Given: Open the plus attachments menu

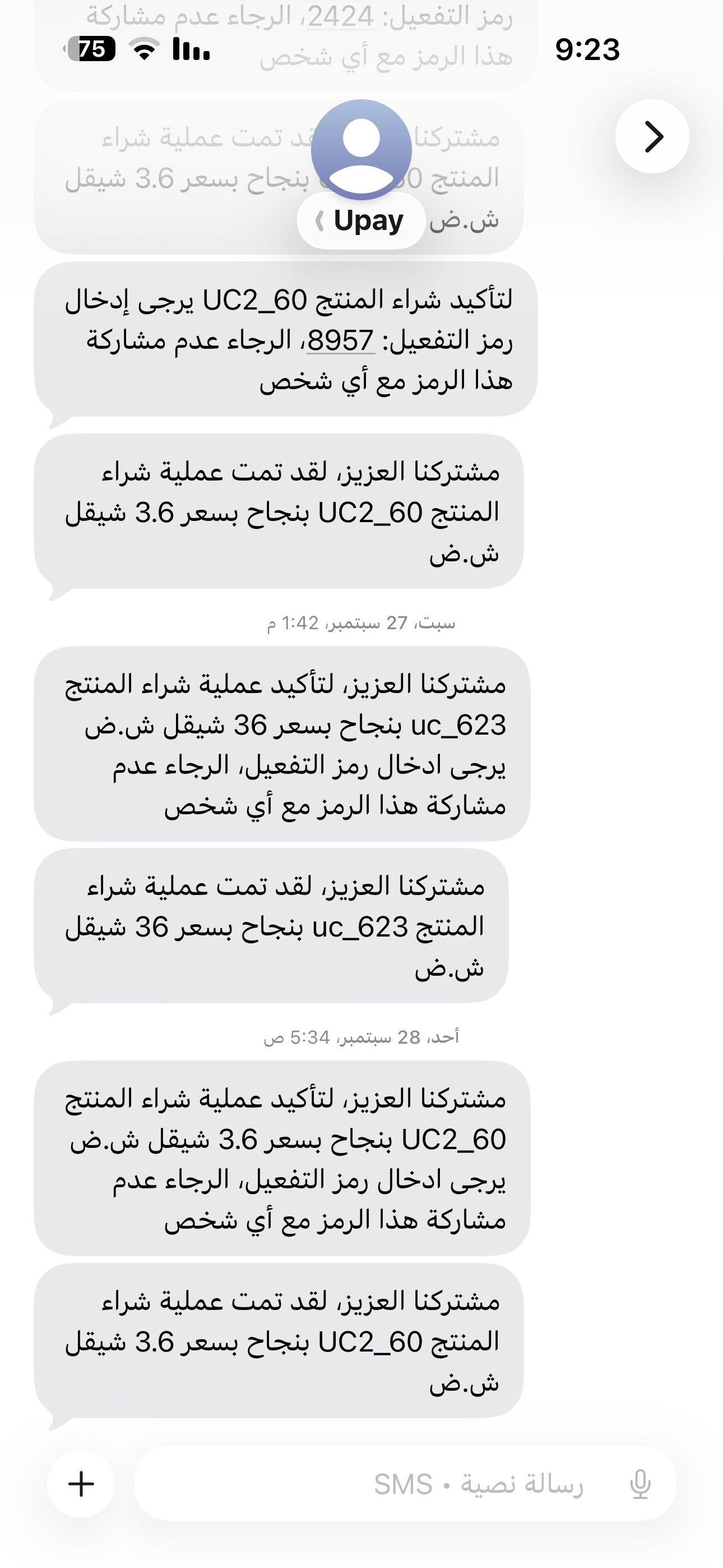Looking at the screenshot, I should (81, 1483).
